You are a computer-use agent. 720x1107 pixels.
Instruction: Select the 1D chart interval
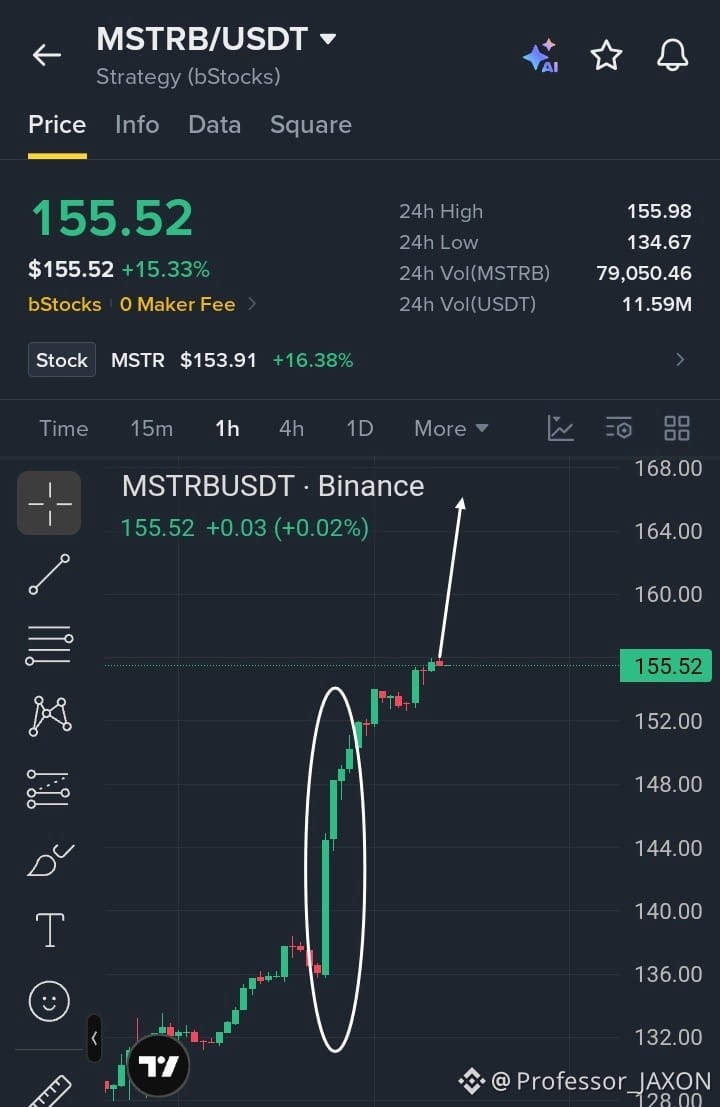click(x=359, y=429)
